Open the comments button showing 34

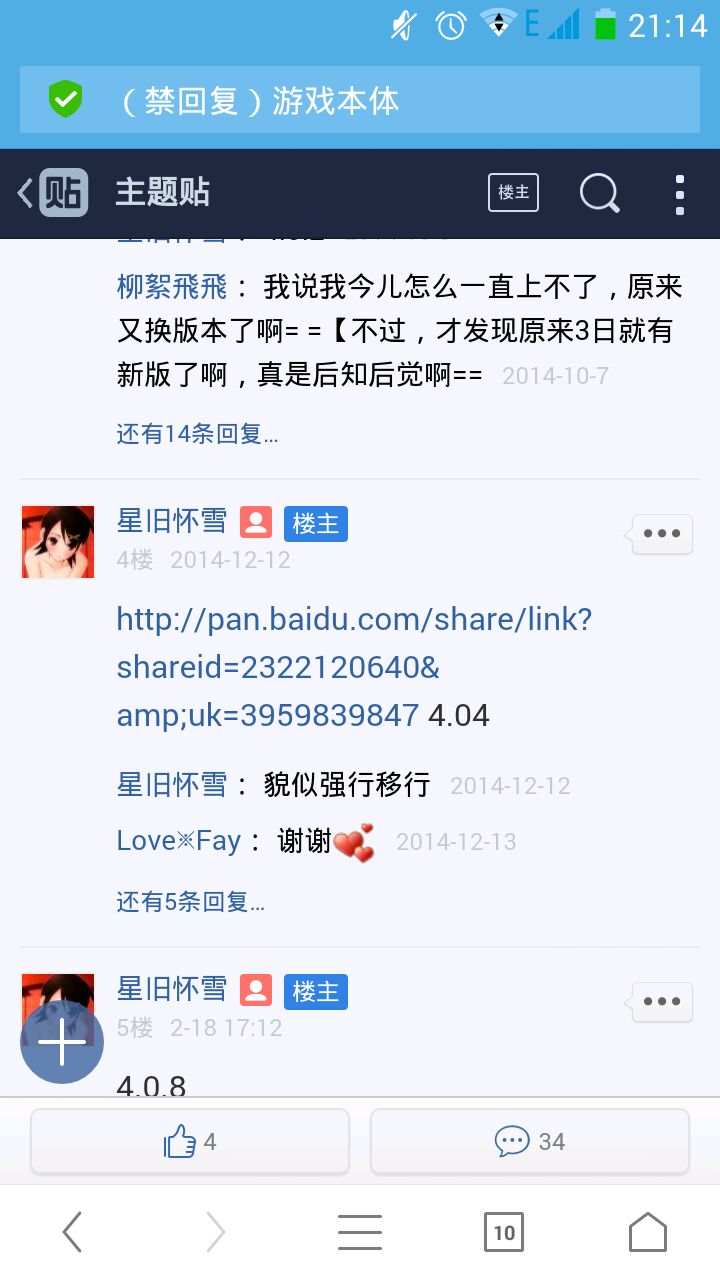click(530, 1141)
